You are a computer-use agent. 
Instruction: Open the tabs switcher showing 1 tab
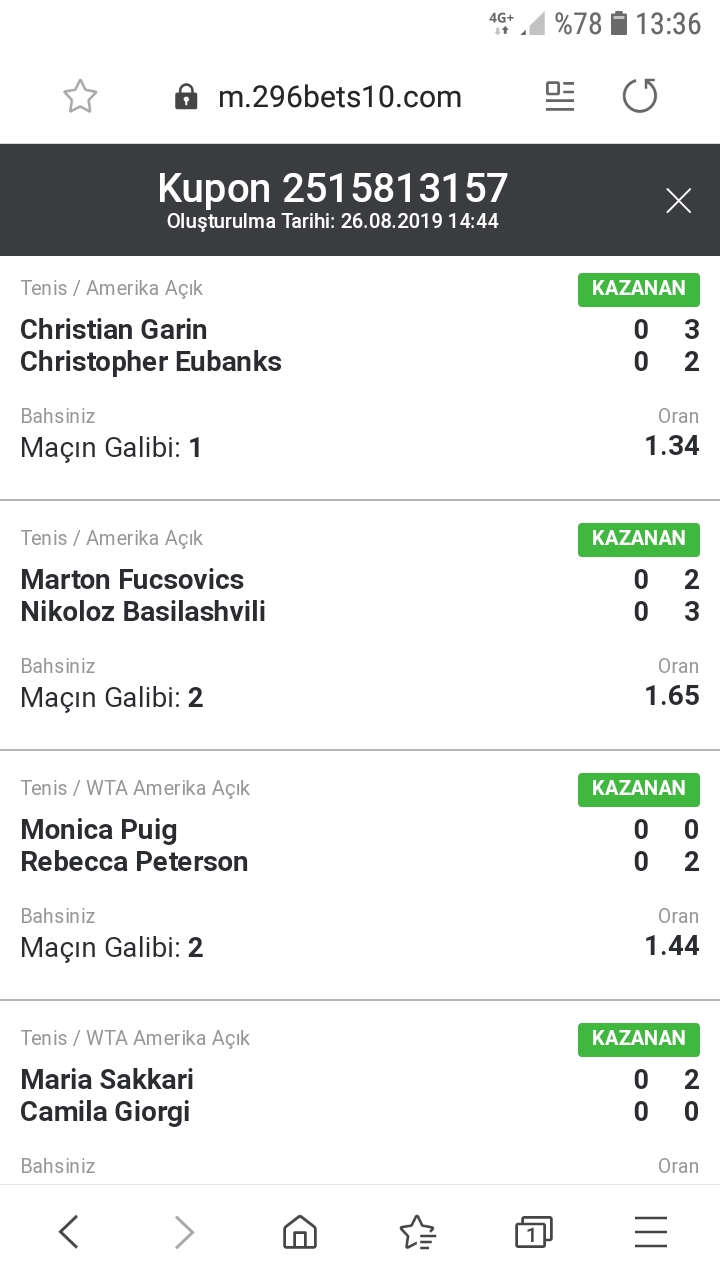coord(533,1232)
